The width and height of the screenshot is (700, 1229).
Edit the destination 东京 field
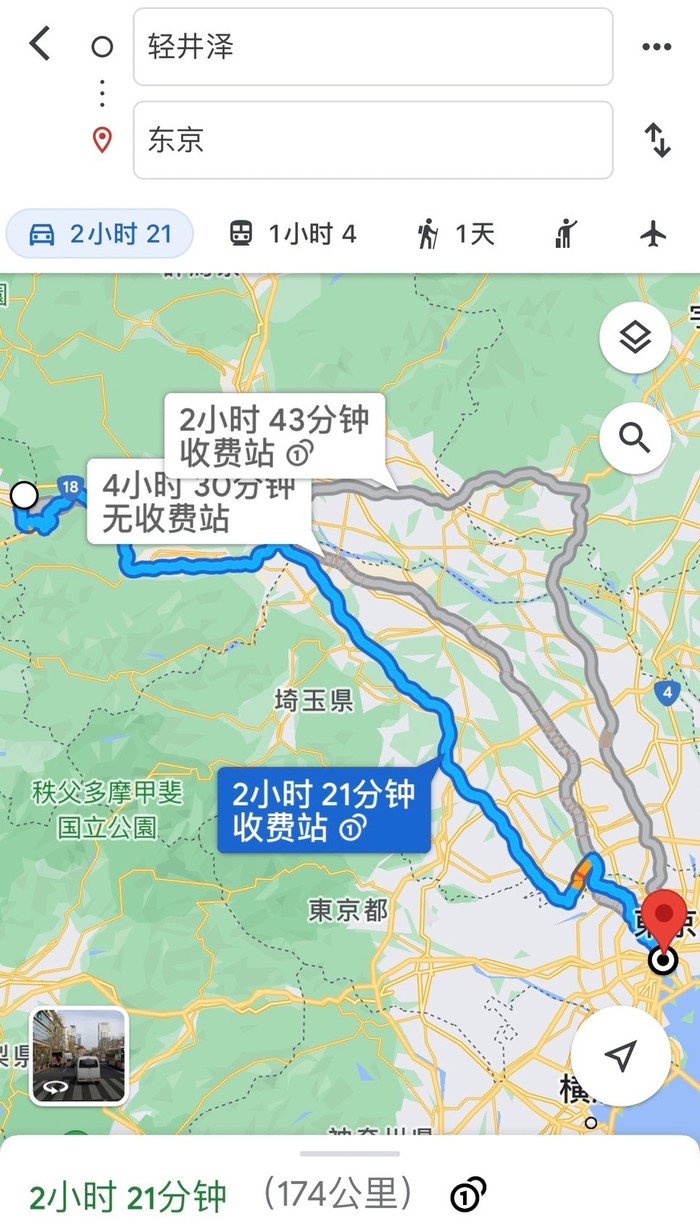(x=372, y=139)
